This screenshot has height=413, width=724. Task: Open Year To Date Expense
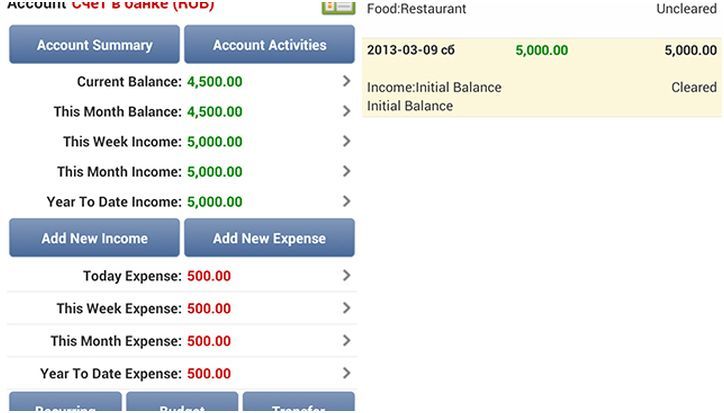[x=180, y=374]
